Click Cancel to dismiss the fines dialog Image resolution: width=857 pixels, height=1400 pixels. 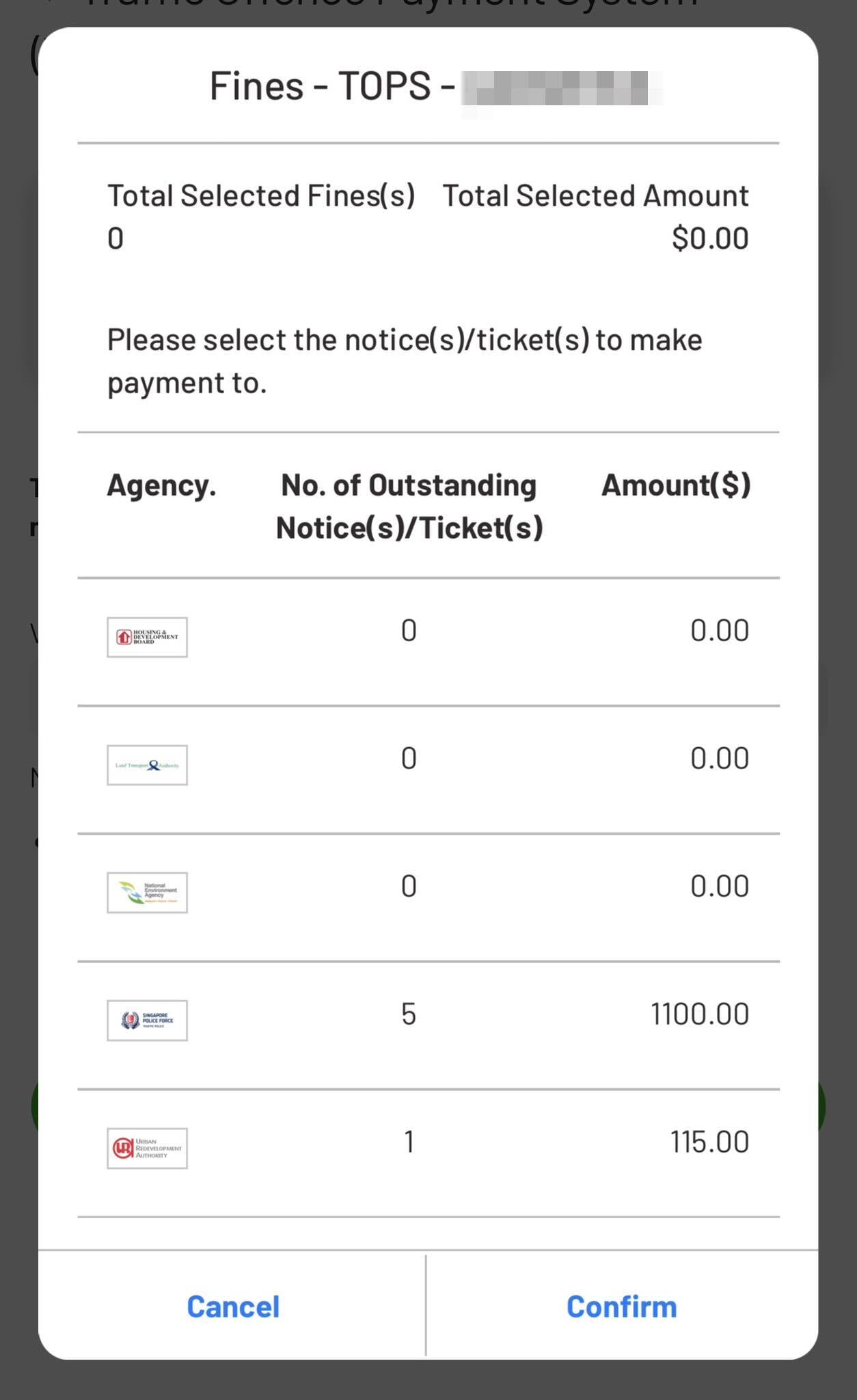pyautogui.click(x=232, y=1306)
